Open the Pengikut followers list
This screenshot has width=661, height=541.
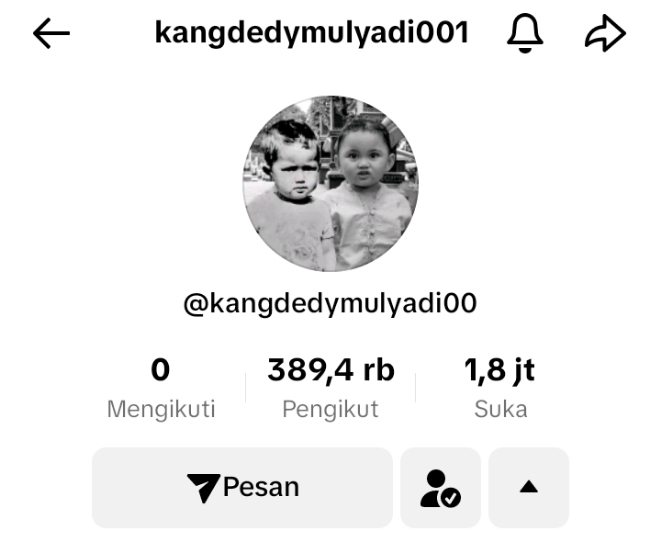click(x=330, y=389)
